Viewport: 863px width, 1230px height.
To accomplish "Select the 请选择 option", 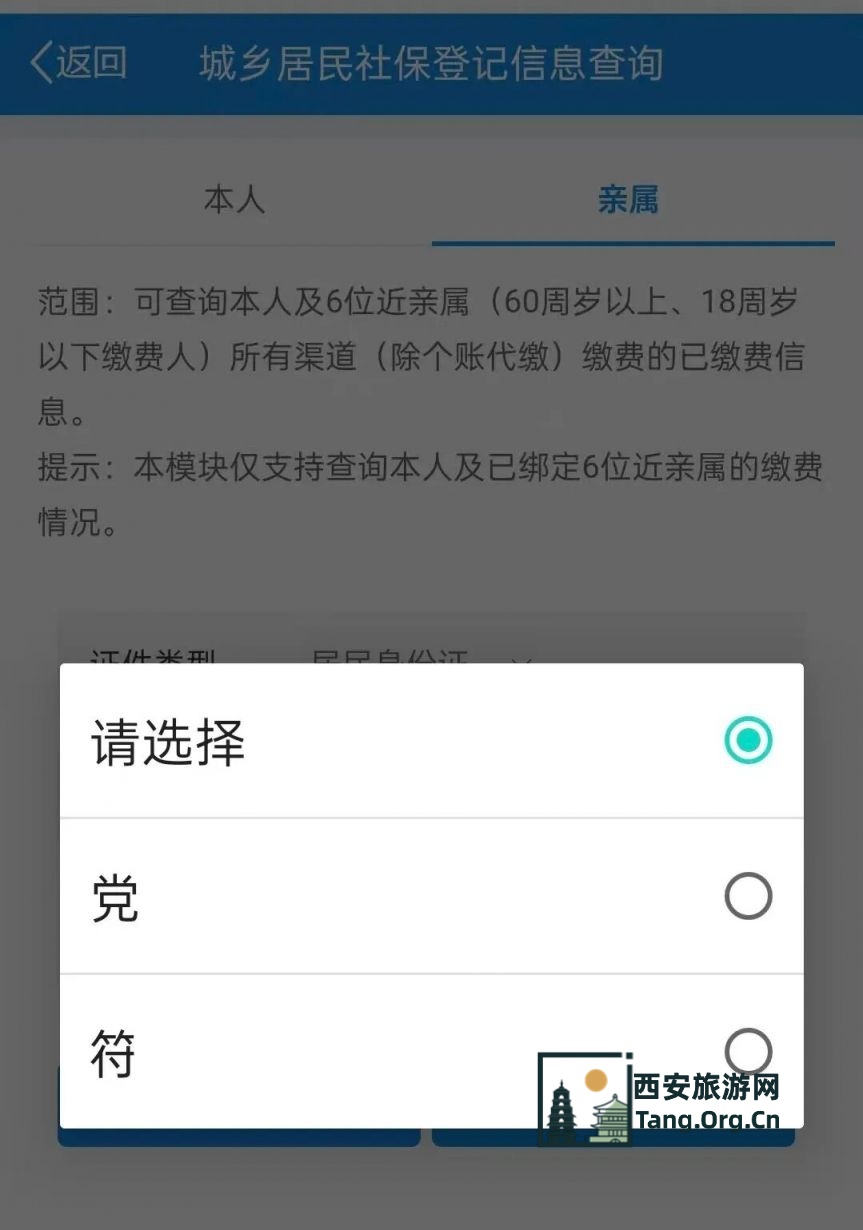I will point(430,740).
